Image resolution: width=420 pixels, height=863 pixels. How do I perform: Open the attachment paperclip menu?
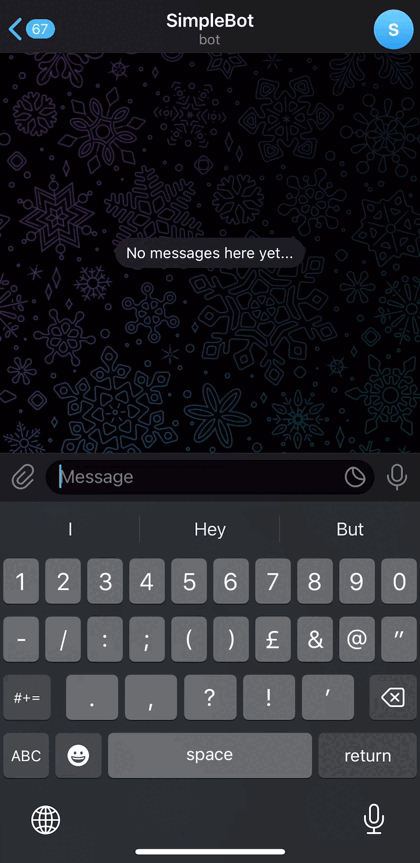[23, 477]
